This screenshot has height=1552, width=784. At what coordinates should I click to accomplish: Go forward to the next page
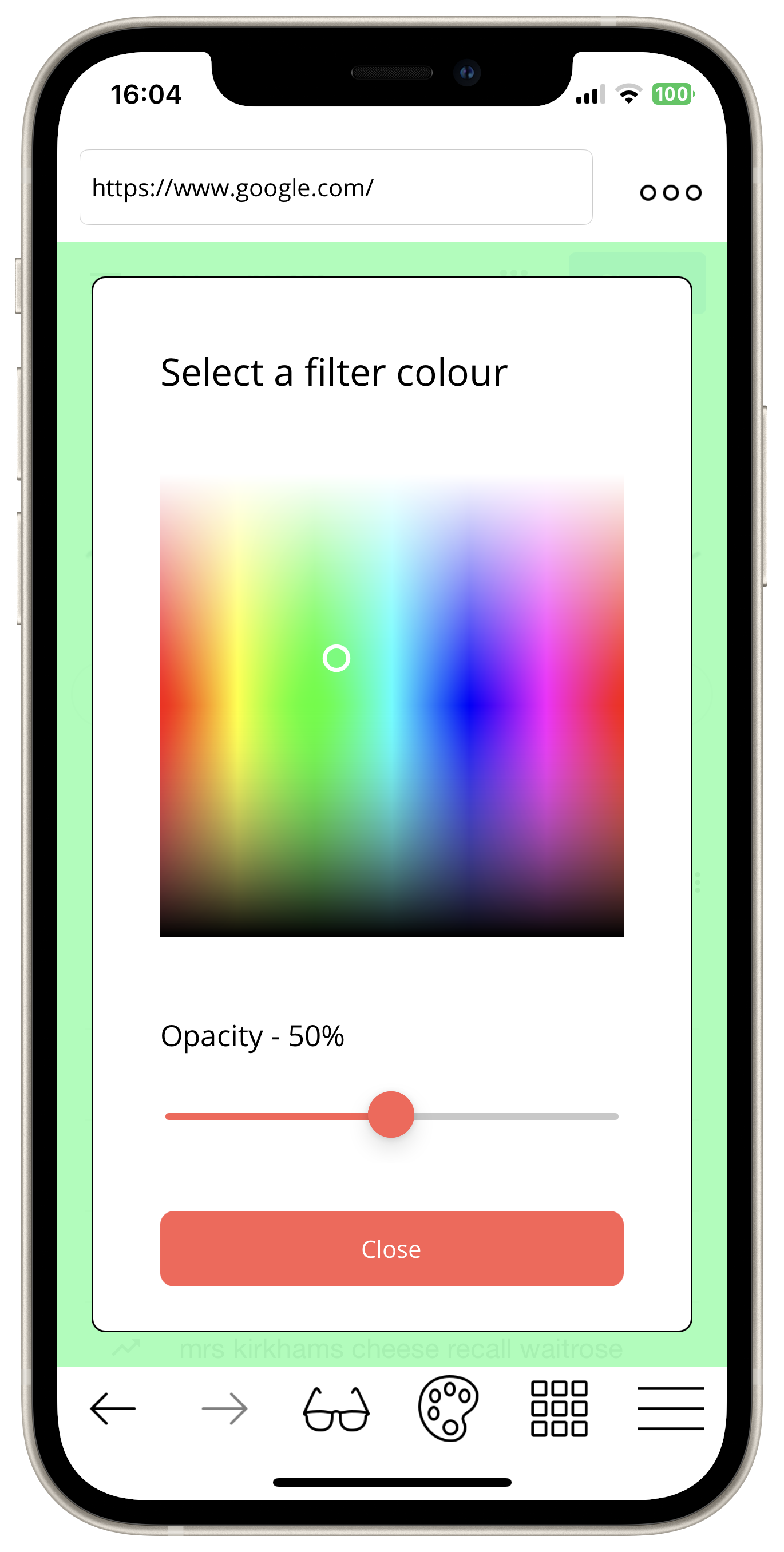(224, 1408)
